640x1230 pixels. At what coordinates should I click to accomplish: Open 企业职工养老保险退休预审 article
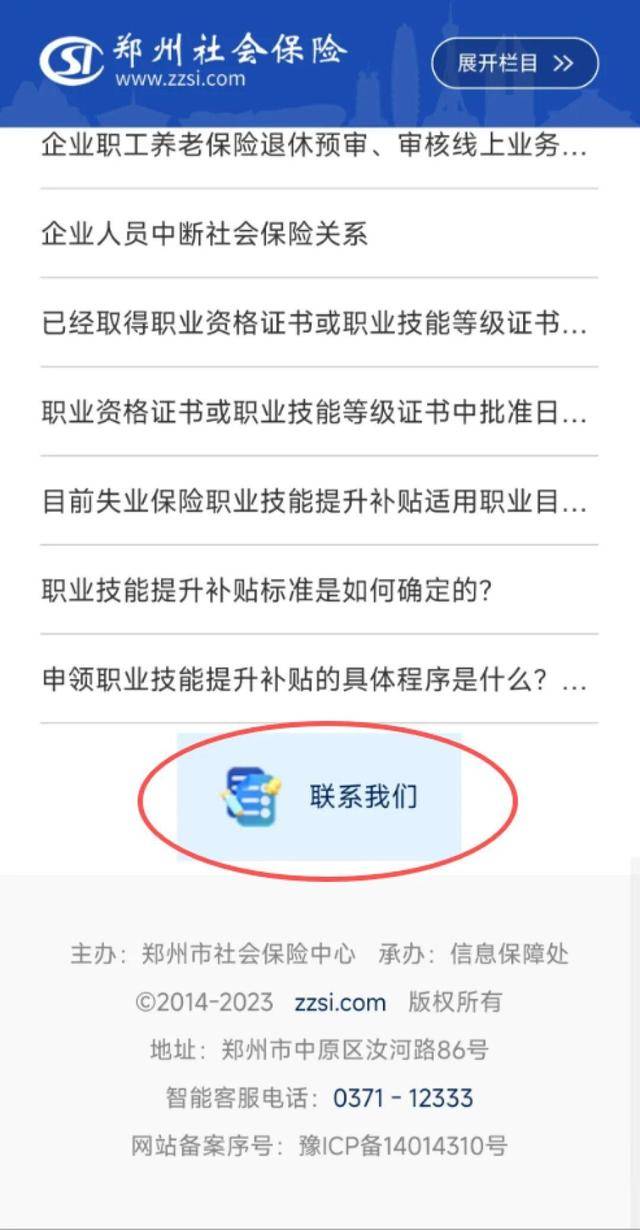(314, 146)
